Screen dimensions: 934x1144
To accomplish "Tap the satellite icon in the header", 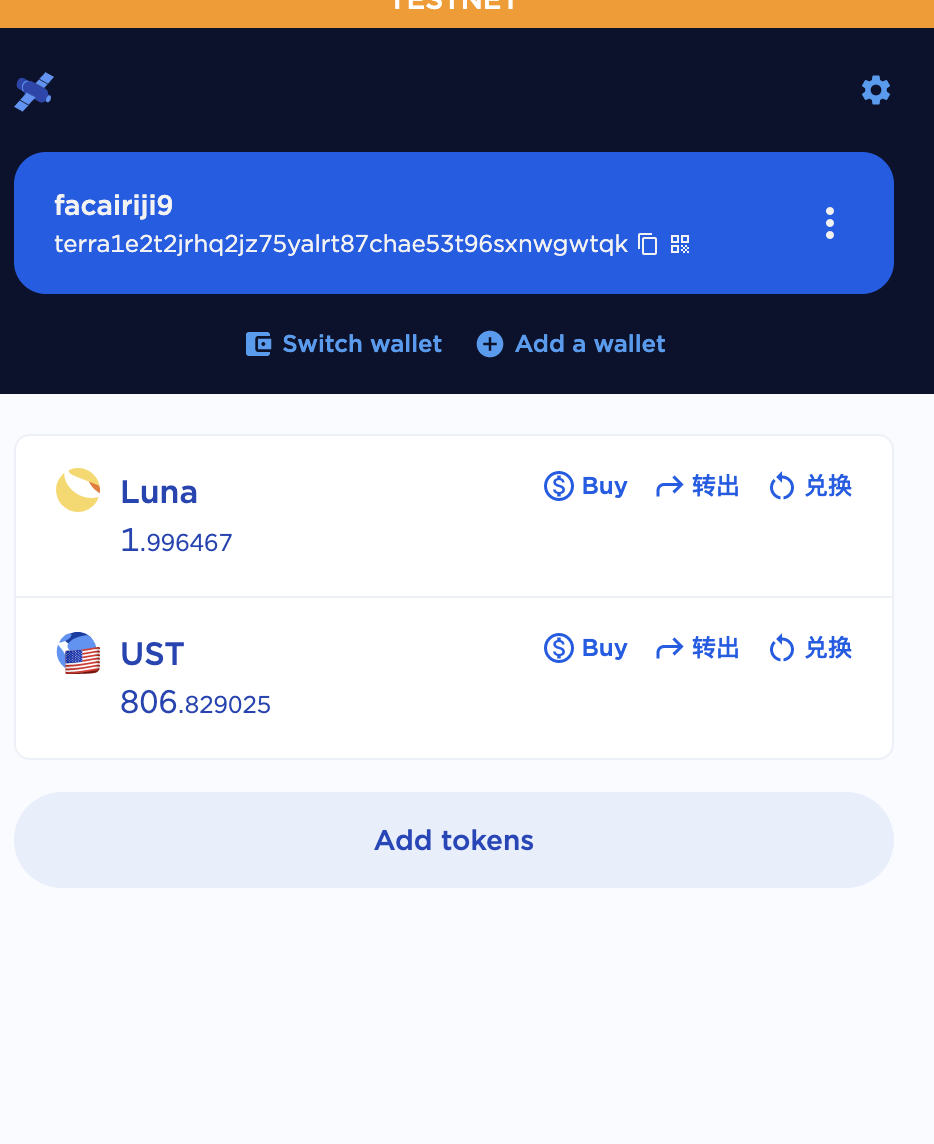I will 34,92.
